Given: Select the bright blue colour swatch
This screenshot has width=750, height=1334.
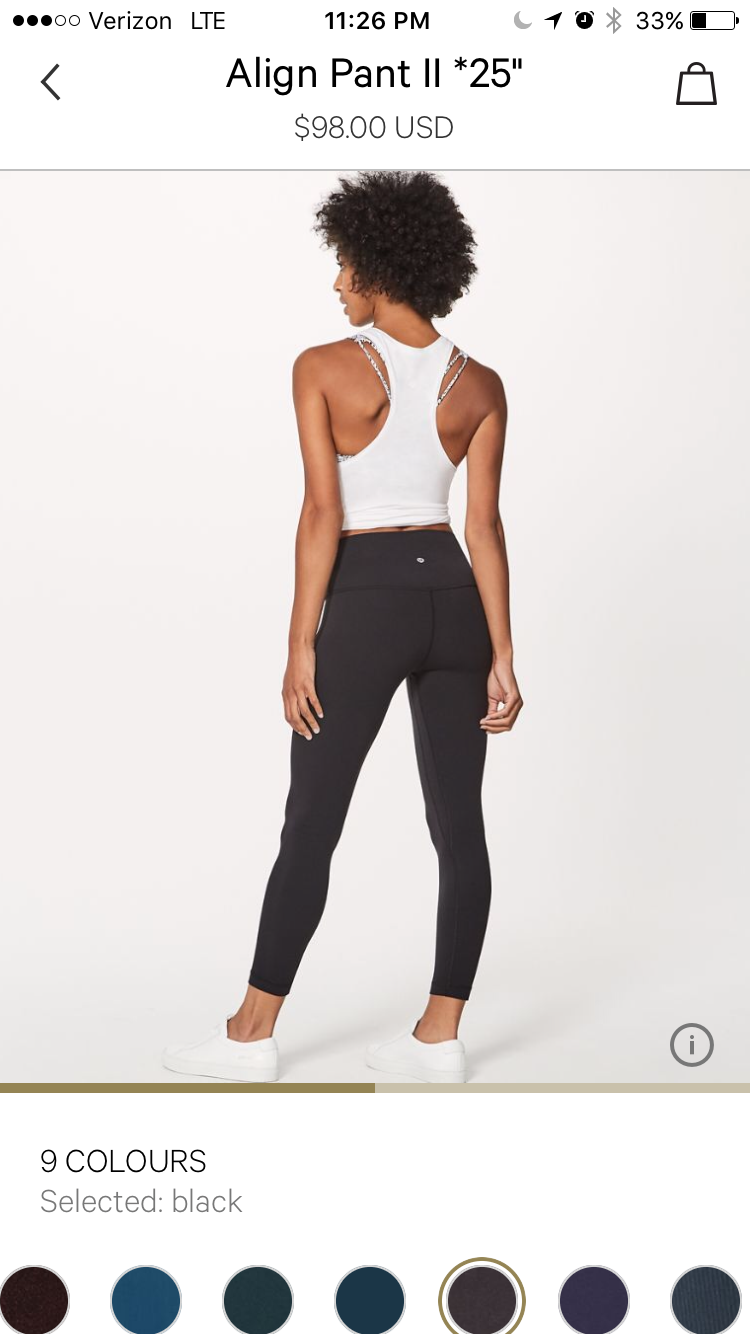Looking at the screenshot, I should pyautogui.click(x=146, y=1300).
